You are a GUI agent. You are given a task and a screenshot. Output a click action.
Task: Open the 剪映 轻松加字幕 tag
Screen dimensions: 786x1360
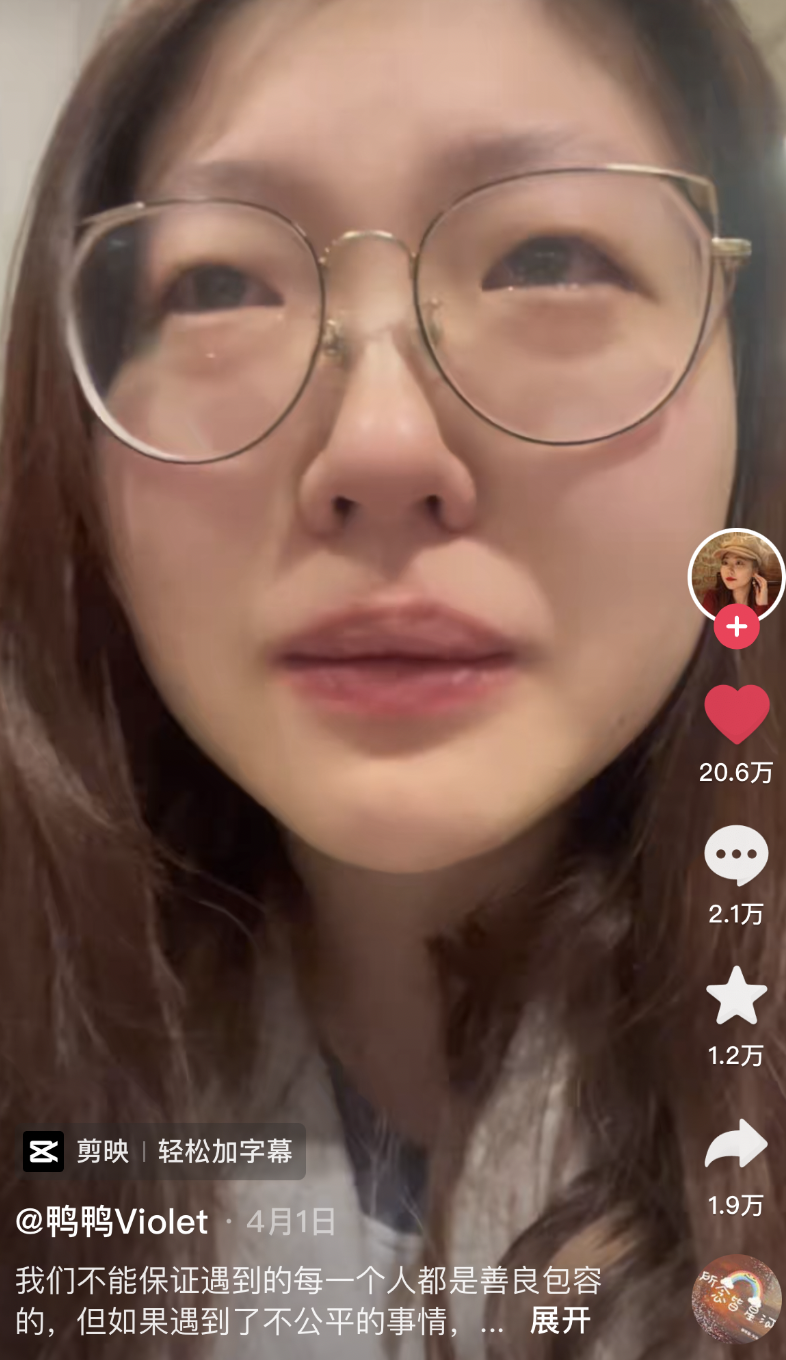[x=164, y=1151]
